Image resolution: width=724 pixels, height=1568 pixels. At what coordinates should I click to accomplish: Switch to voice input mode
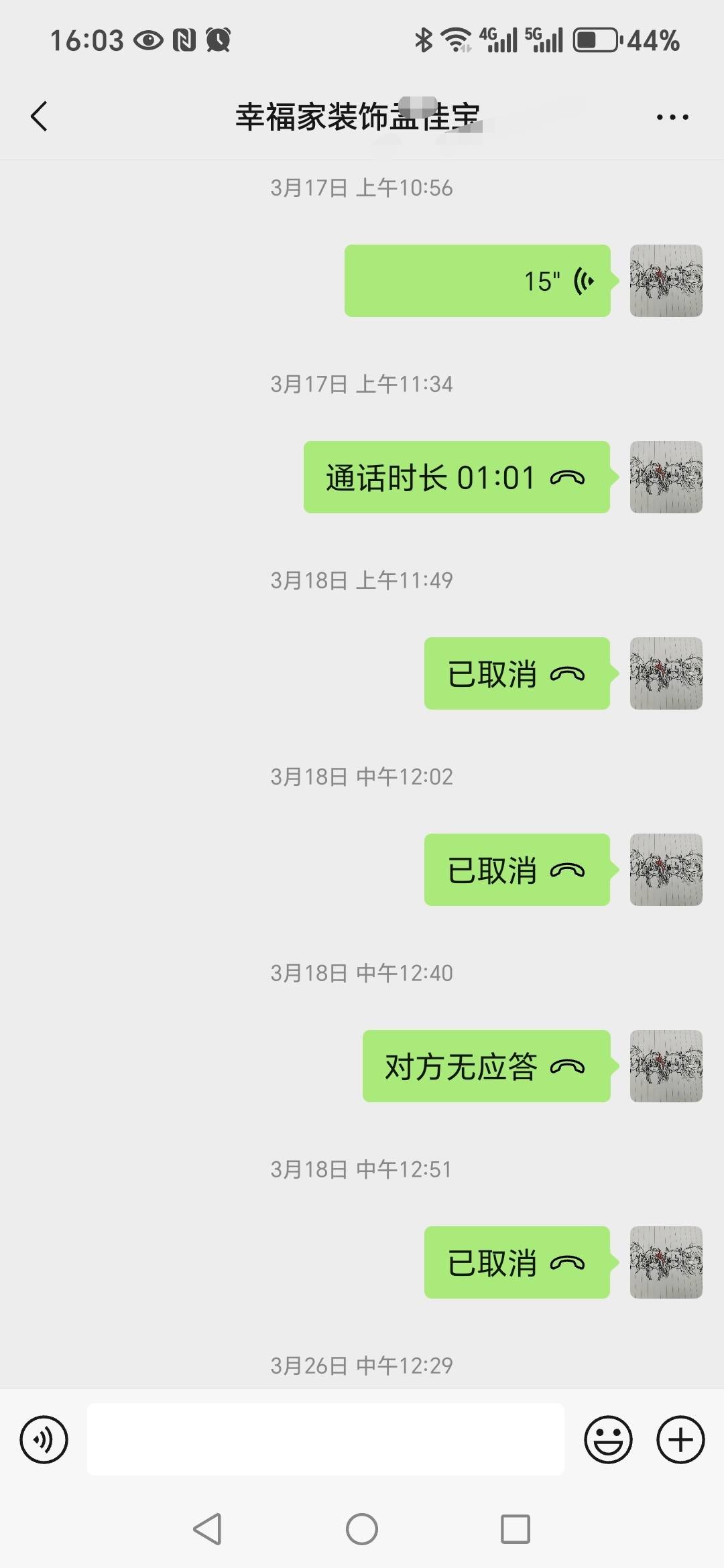click(x=44, y=1439)
